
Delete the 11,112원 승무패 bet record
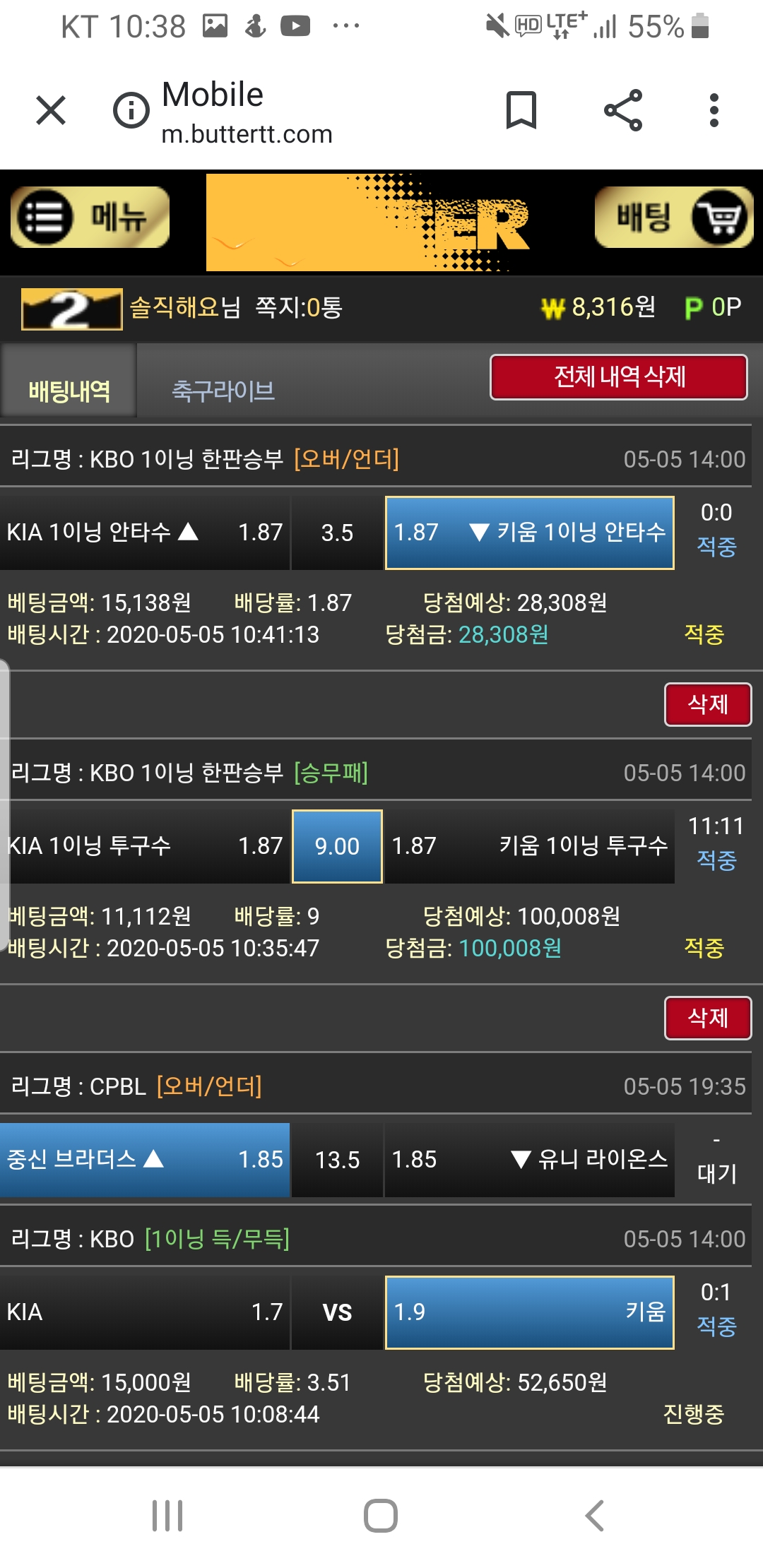[x=708, y=1018]
